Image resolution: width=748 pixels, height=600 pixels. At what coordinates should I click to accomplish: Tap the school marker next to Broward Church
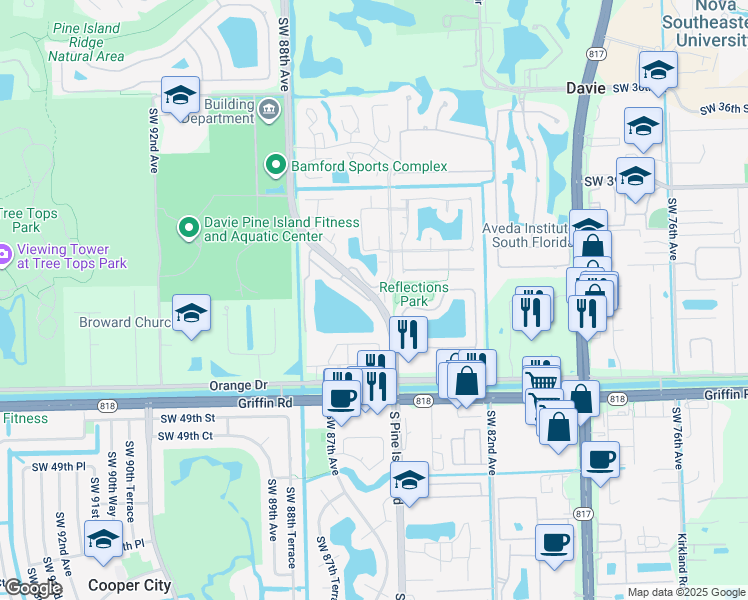coord(192,314)
